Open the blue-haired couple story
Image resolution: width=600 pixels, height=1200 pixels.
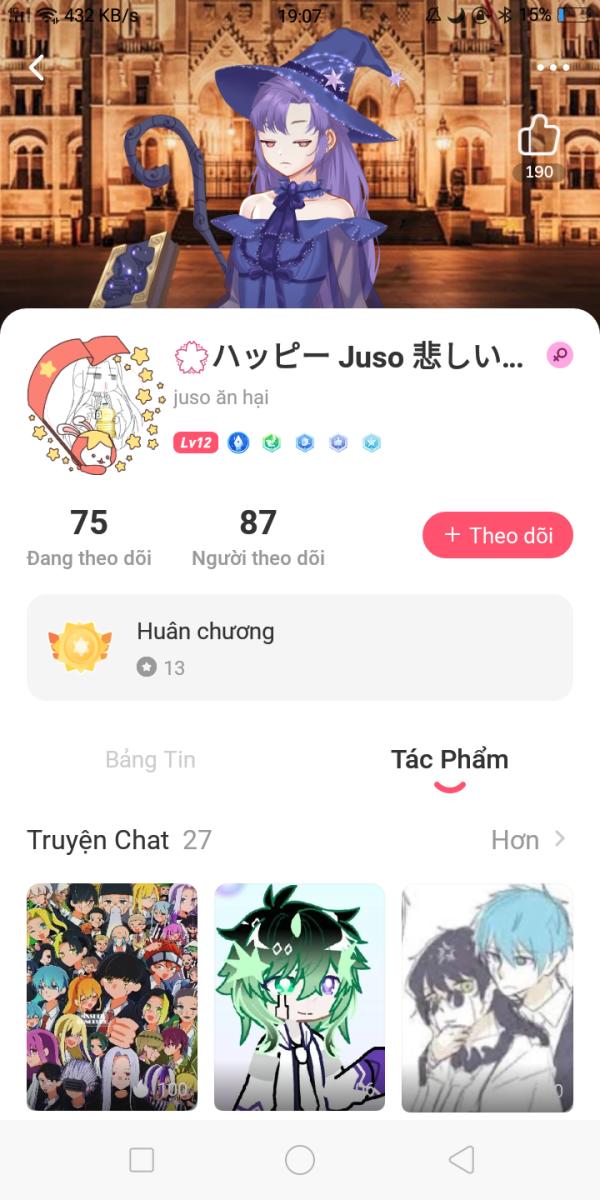pyautogui.click(x=487, y=997)
